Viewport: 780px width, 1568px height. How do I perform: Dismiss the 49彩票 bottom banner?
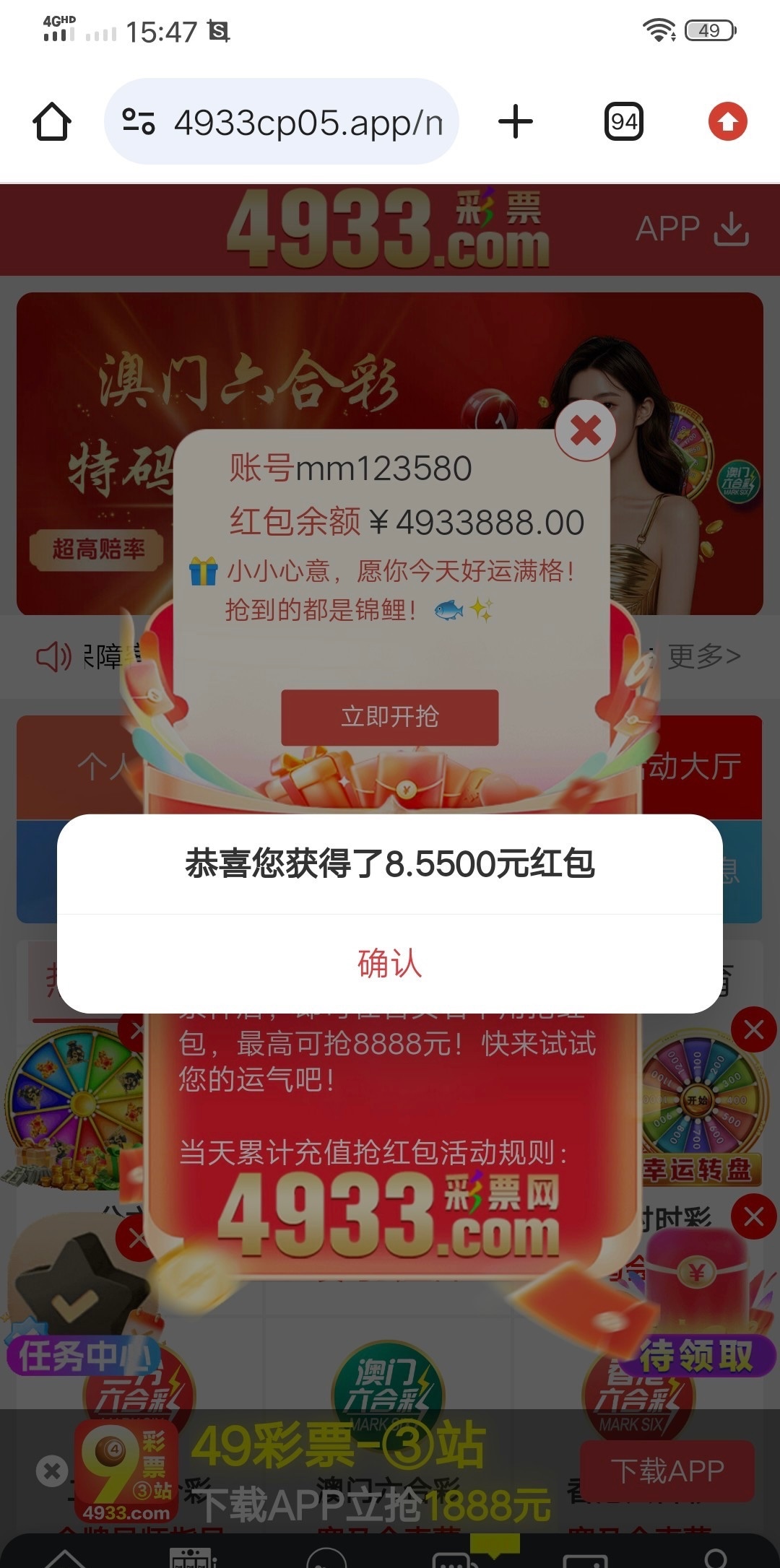52,1471
